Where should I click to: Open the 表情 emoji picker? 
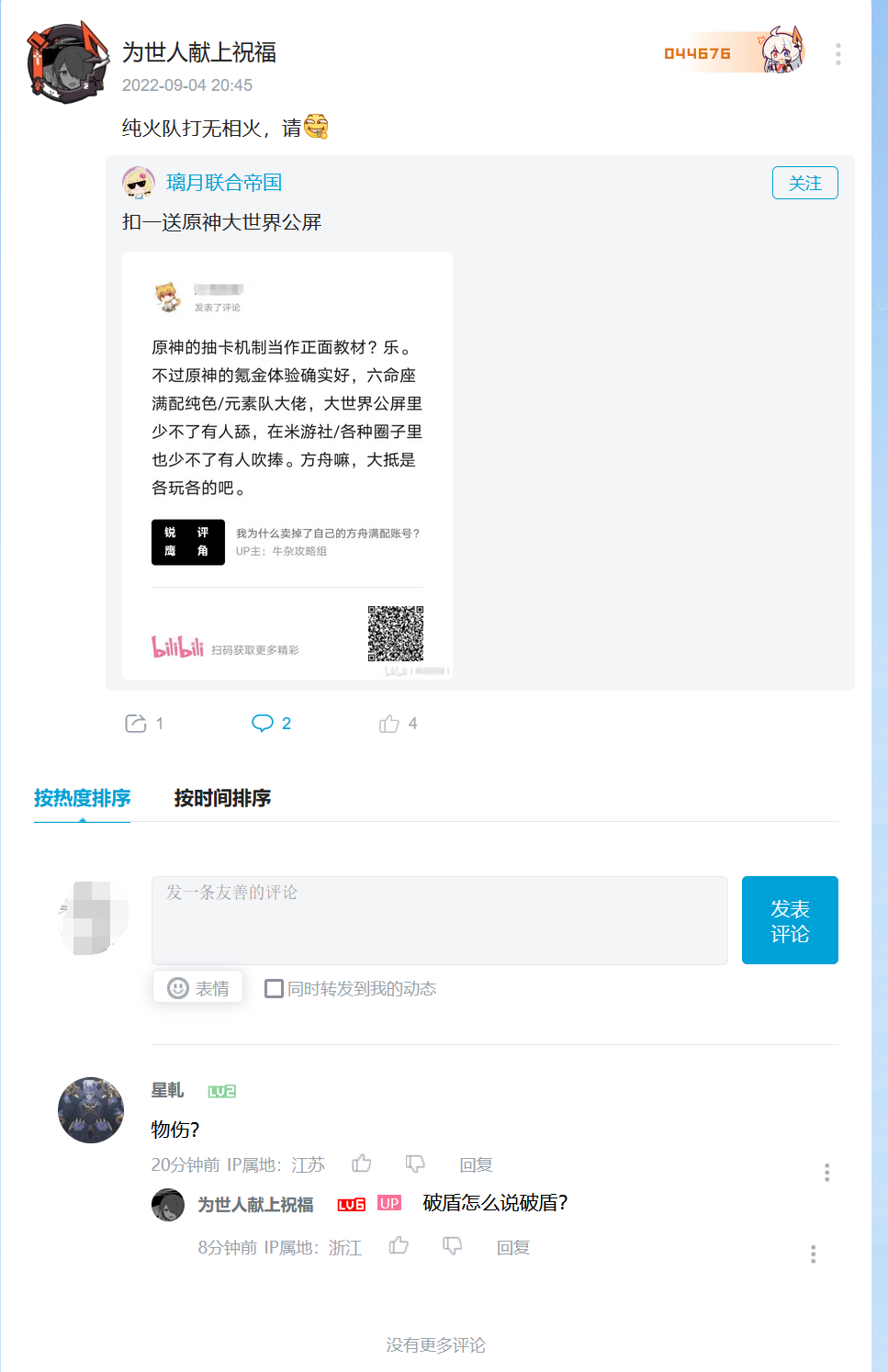click(x=198, y=988)
